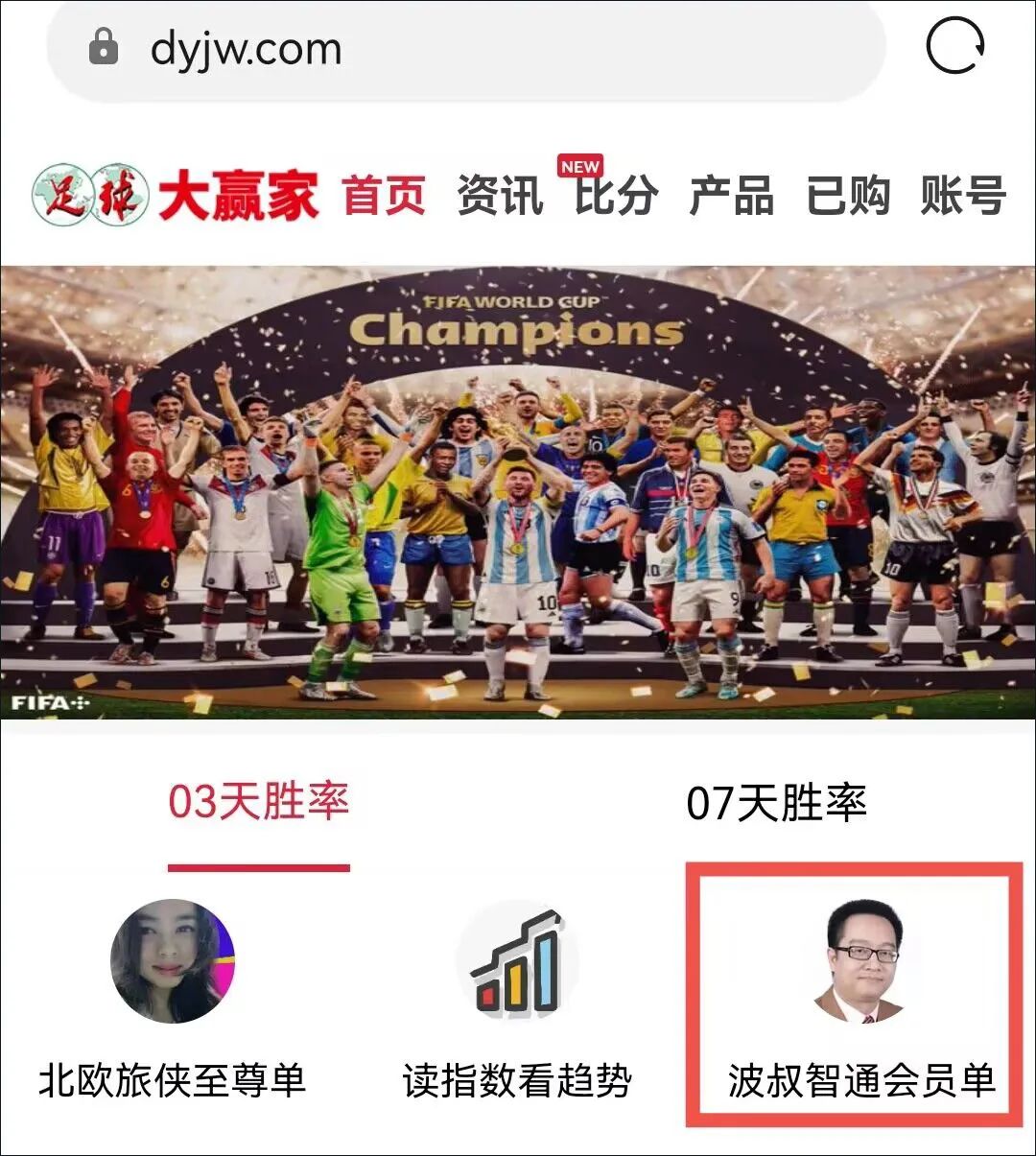
Task: Open the World Cup Champions banner
Action: point(518,491)
